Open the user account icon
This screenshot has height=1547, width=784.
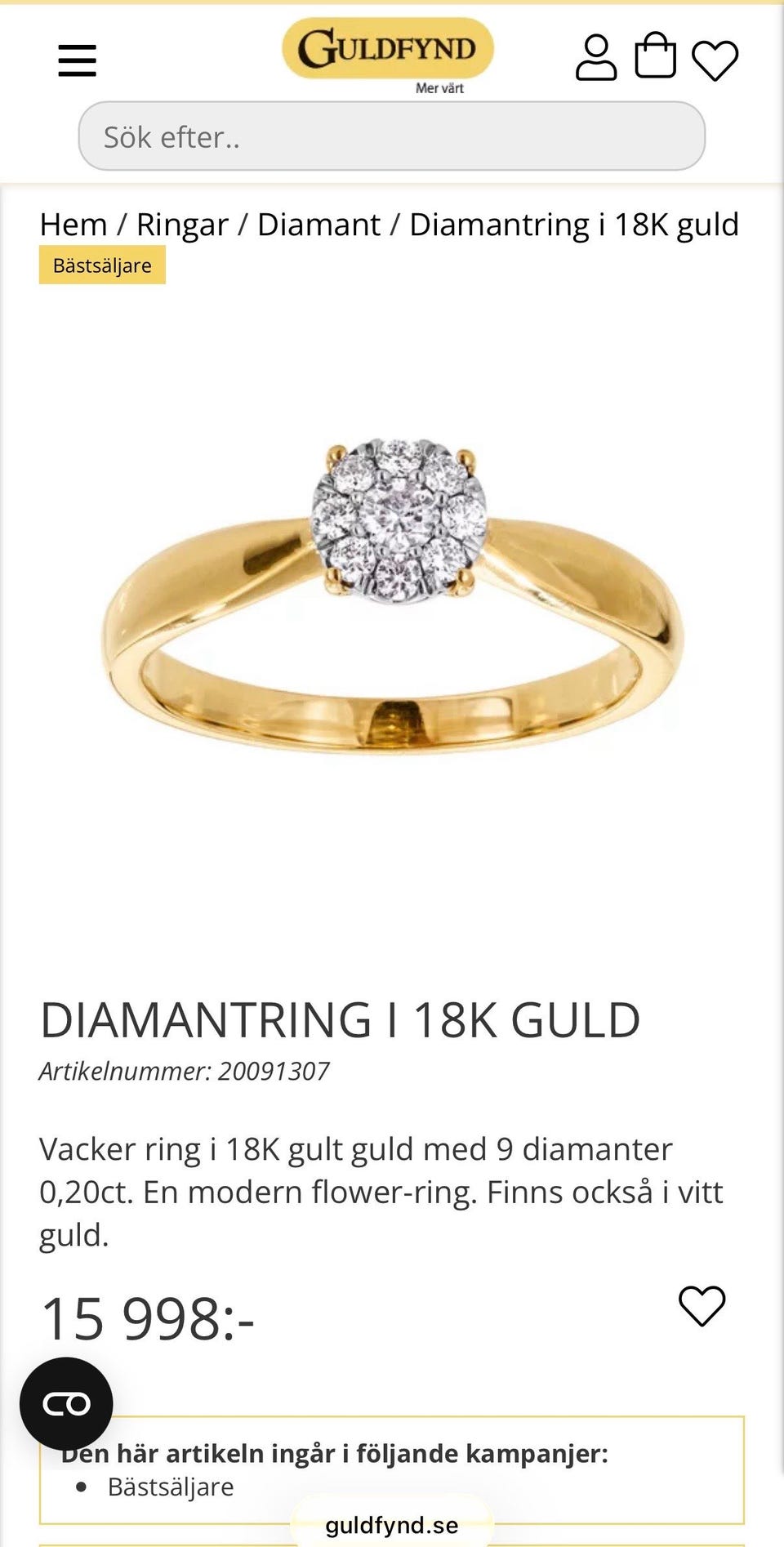coord(596,57)
